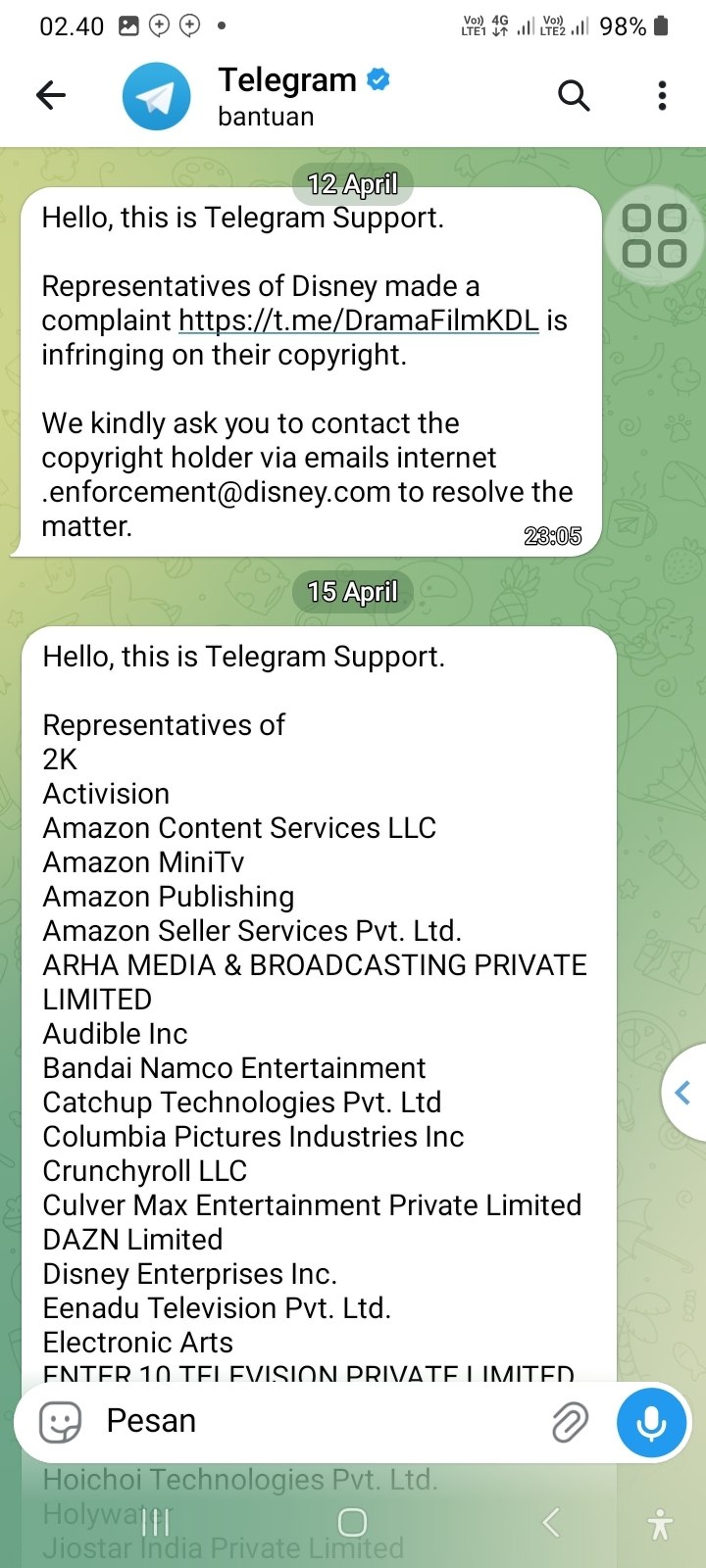Image resolution: width=706 pixels, height=1568 pixels.
Task: Expand the side panel arrow handle
Action: 684,1093
